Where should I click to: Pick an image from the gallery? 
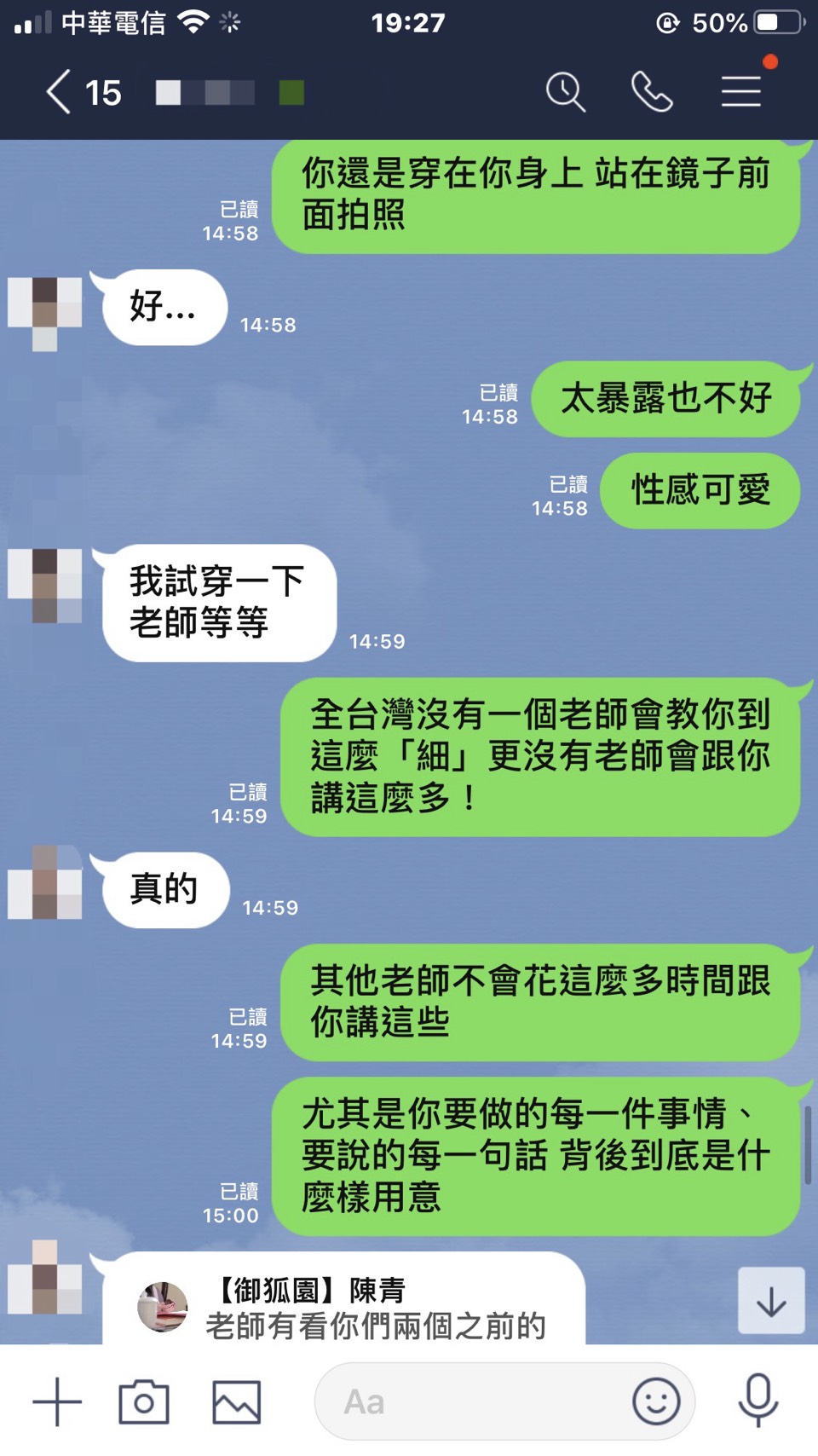[236, 1401]
